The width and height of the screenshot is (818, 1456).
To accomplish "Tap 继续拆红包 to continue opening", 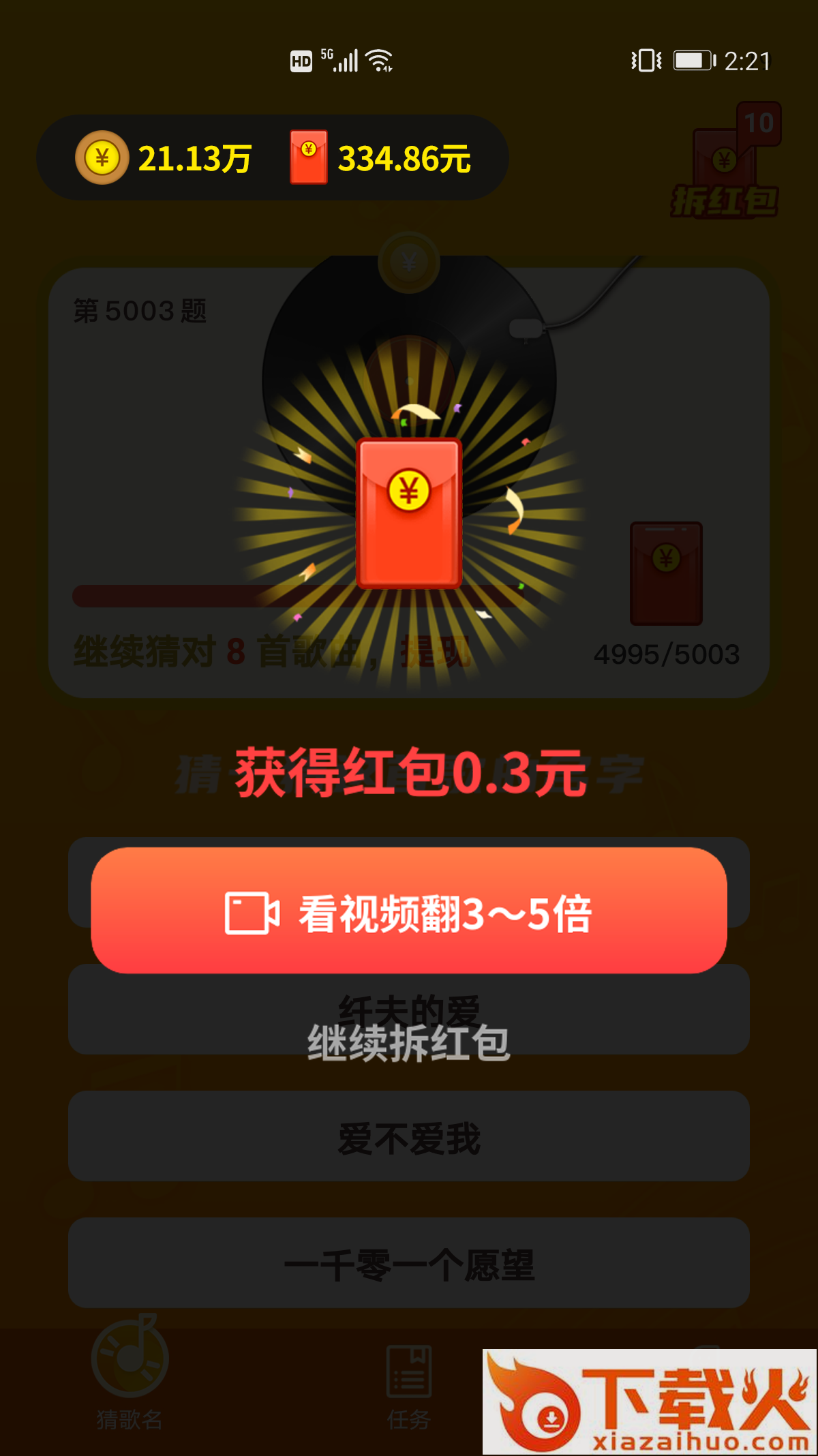I will 409,1044.
